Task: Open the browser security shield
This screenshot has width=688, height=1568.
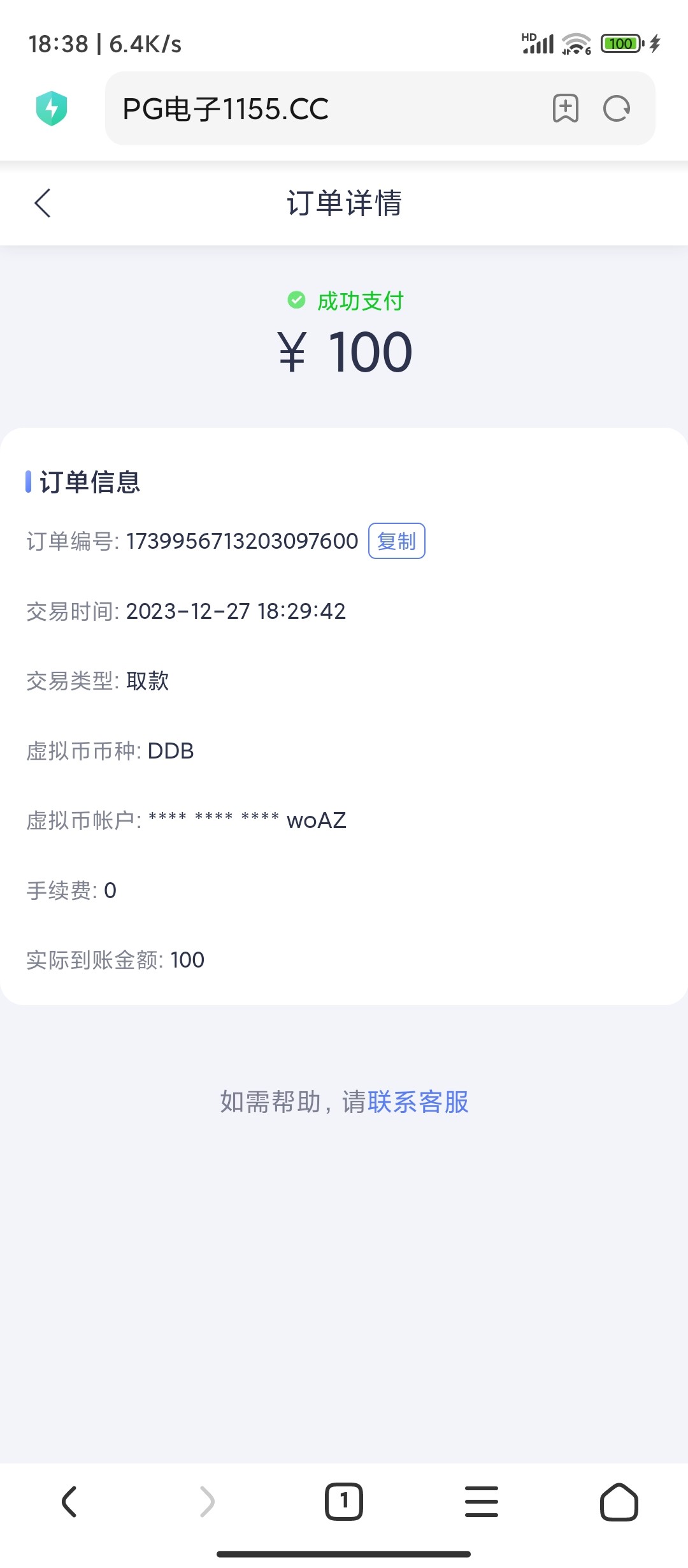Action: (52, 108)
